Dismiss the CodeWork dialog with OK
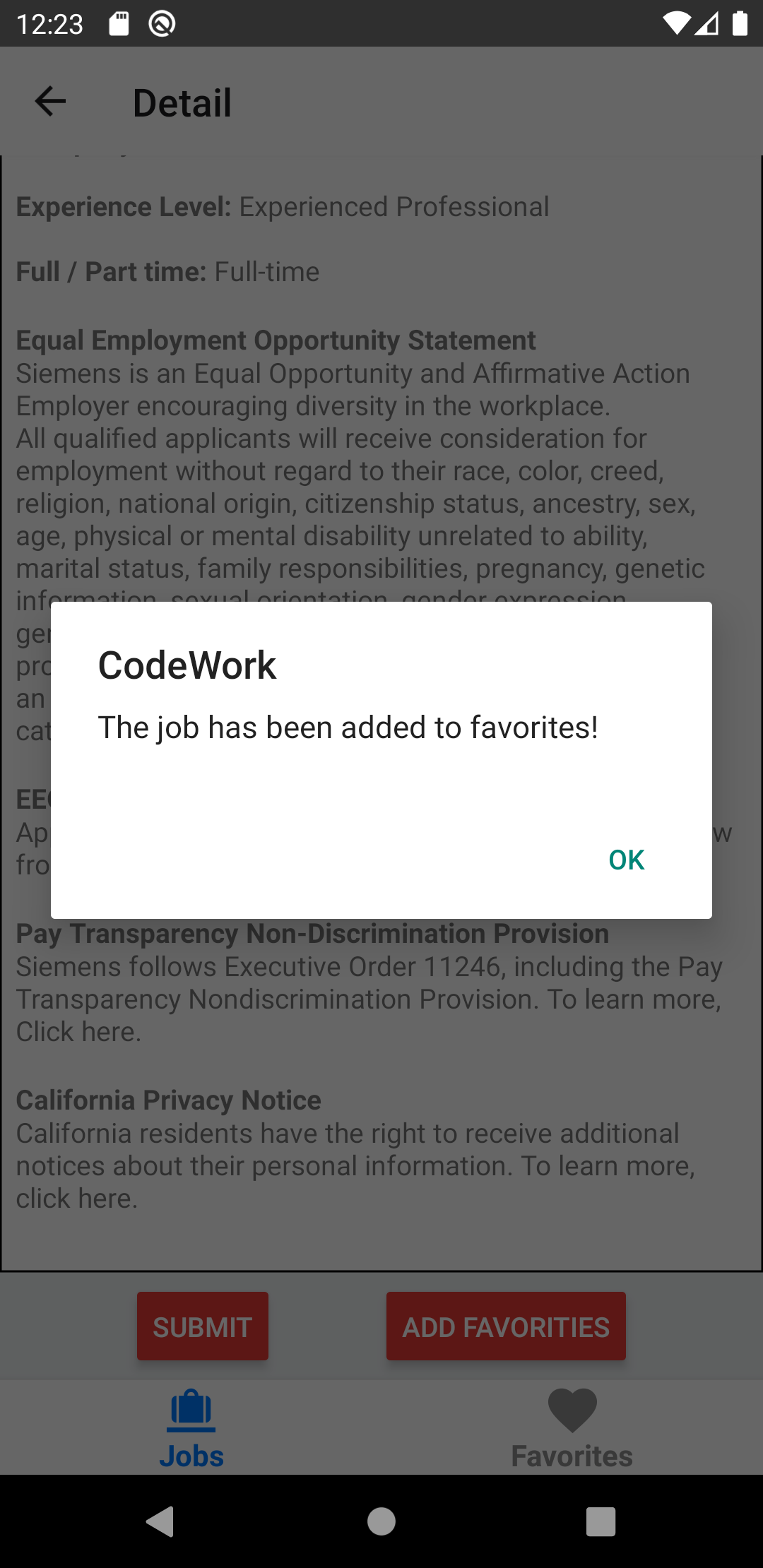The image size is (763, 1568). tap(626, 859)
